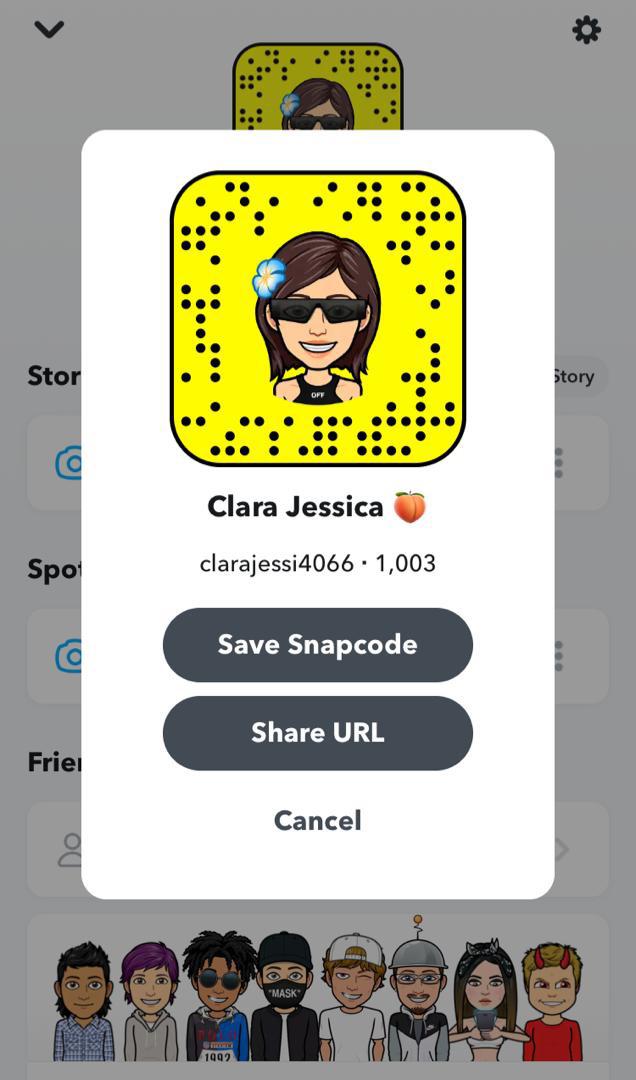Save the Snapcode to the device
The height and width of the screenshot is (1080, 636).
click(x=317, y=645)
